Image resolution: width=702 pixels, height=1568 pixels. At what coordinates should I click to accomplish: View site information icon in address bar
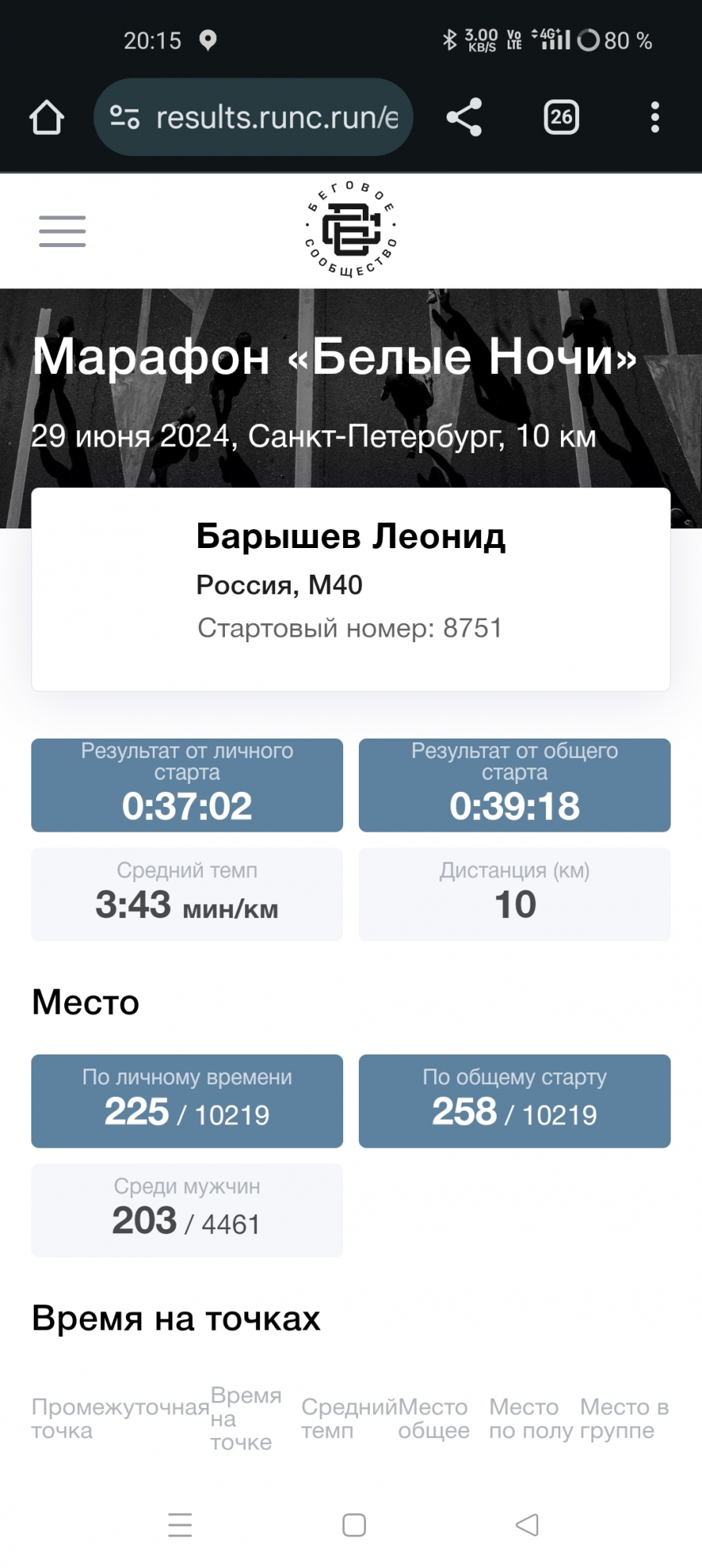[x=125, y=118]
